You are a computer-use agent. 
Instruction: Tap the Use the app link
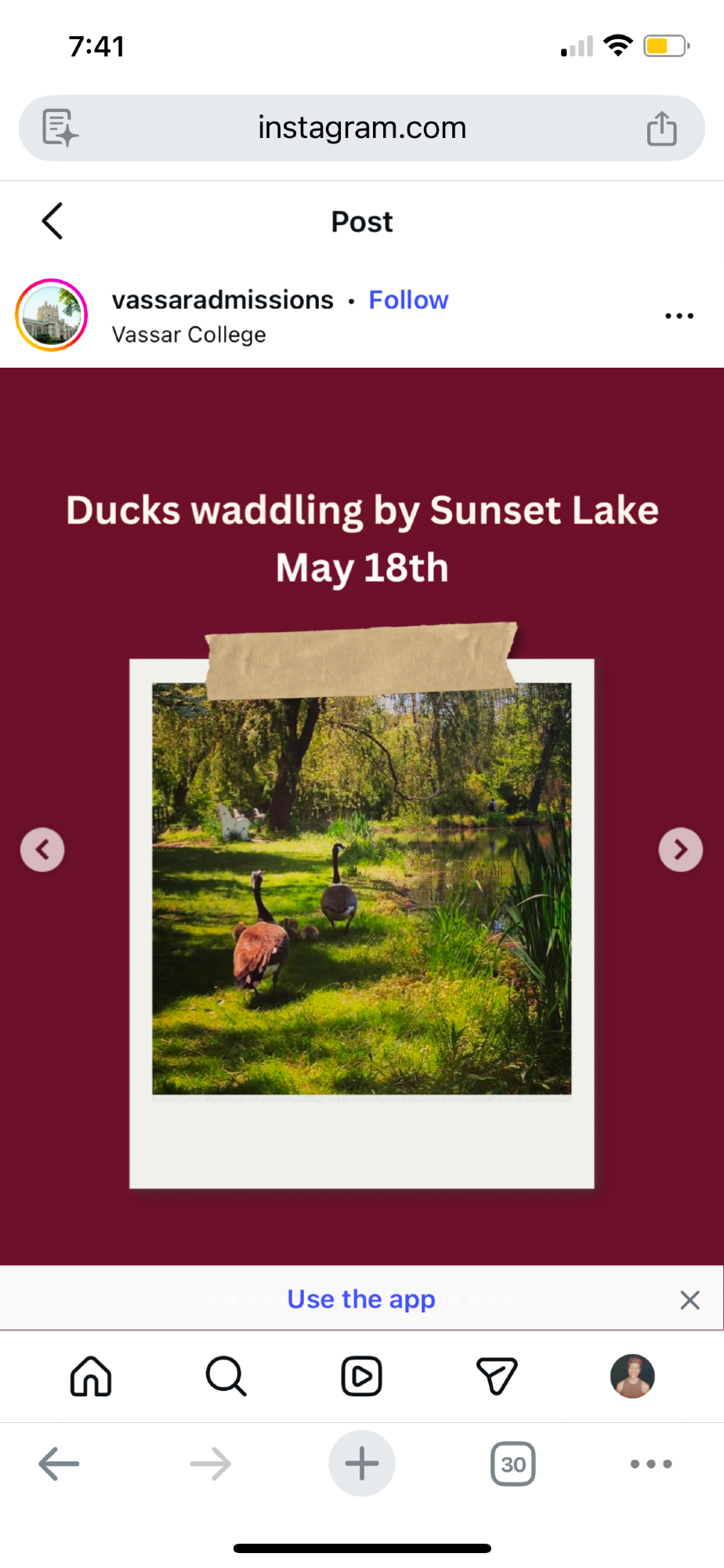coord(361,1299)
